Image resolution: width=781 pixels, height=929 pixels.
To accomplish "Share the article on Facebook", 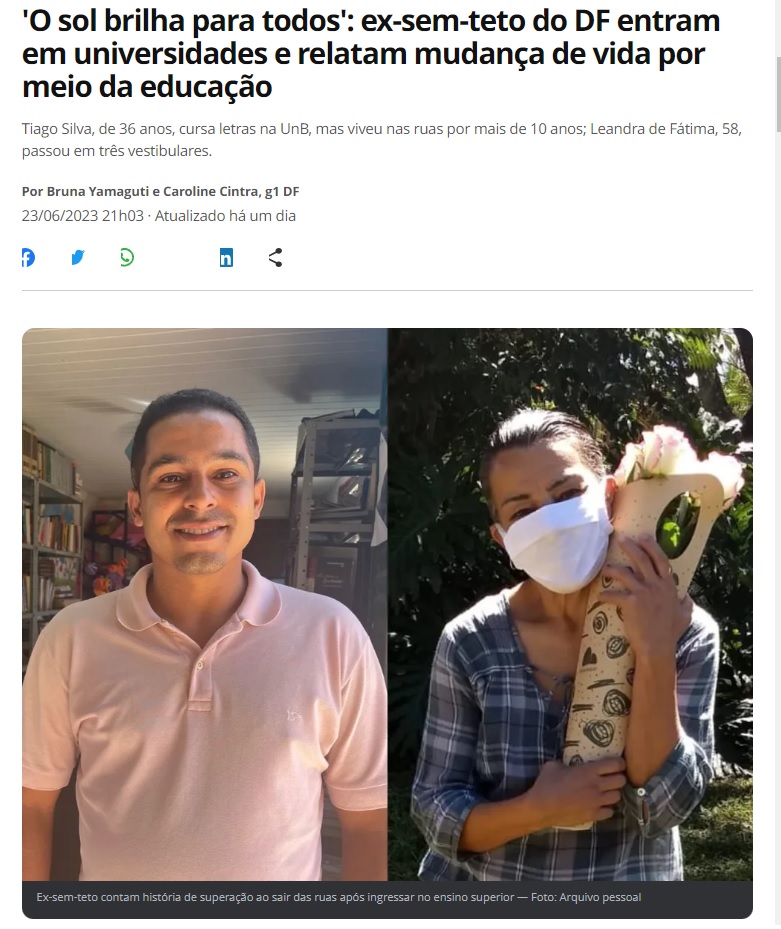I will (x=28, y=258).
